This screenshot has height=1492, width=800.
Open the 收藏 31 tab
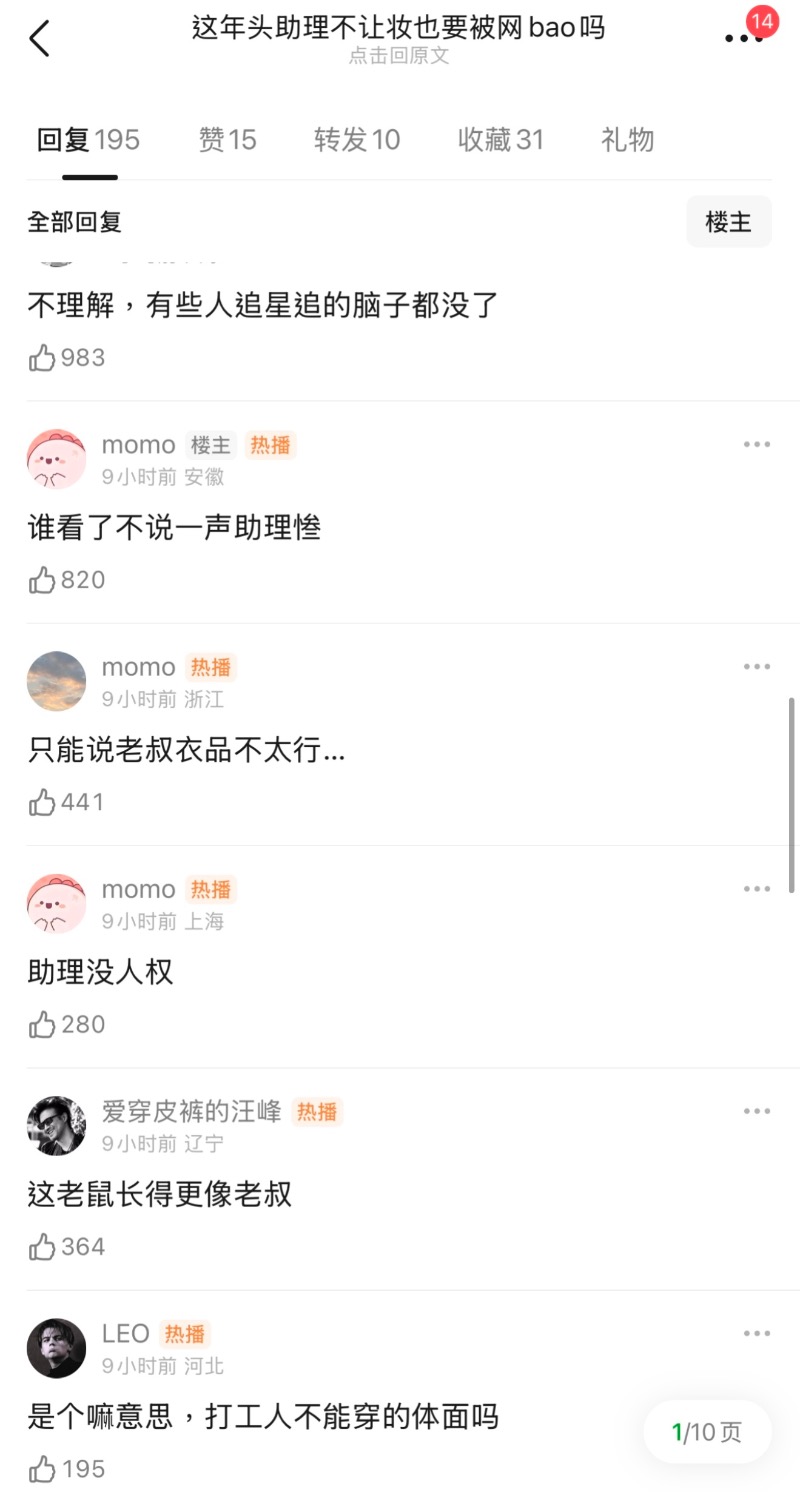(500, 140)
